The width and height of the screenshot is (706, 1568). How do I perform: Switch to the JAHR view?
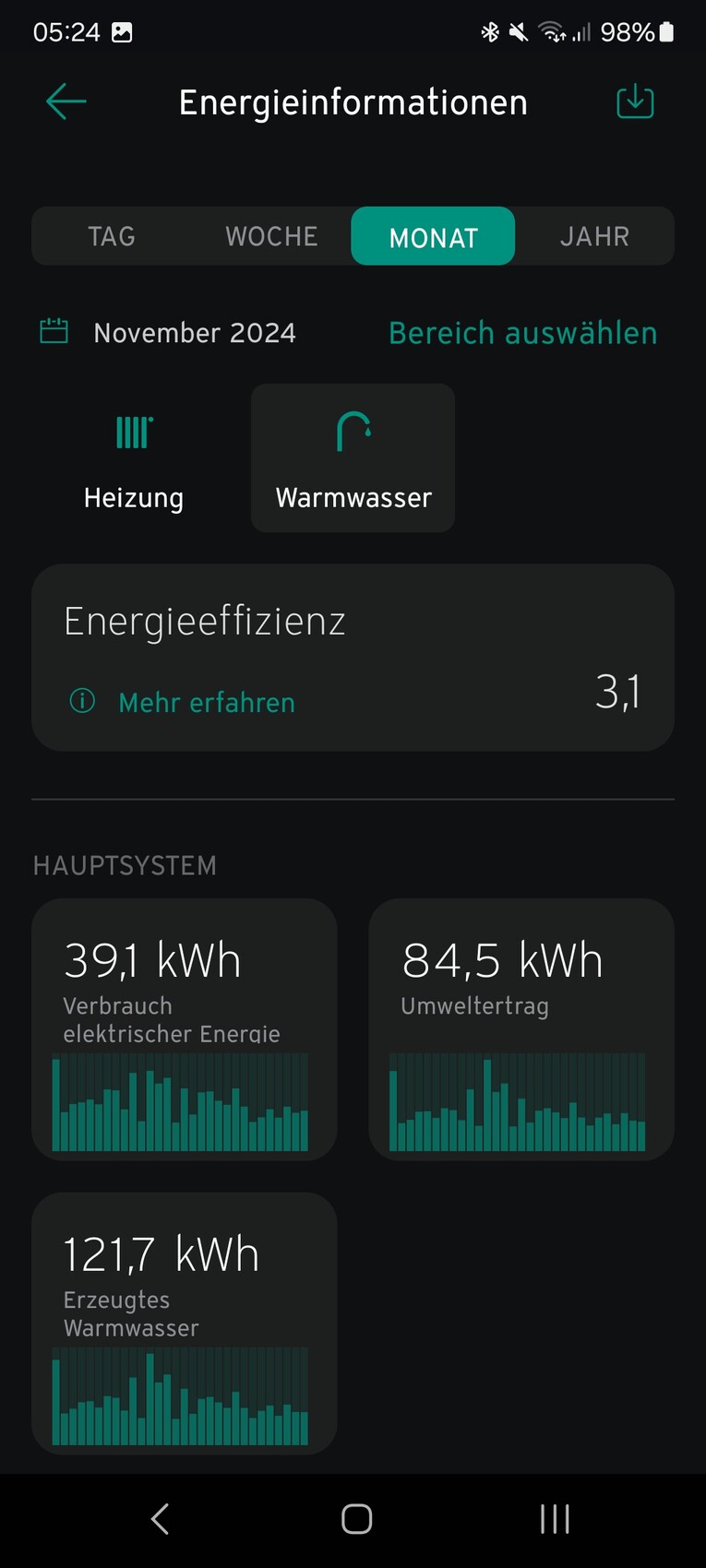pyautogui.click(x=594, y=237)
